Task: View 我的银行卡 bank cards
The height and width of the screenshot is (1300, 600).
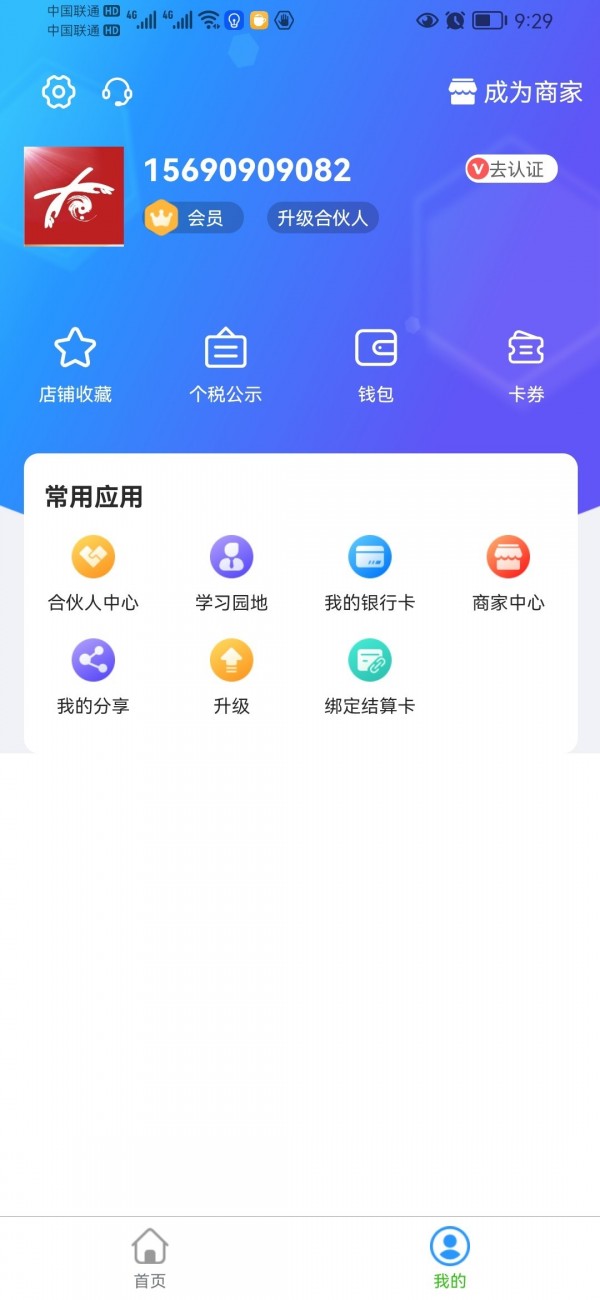Action: point(369,573)
